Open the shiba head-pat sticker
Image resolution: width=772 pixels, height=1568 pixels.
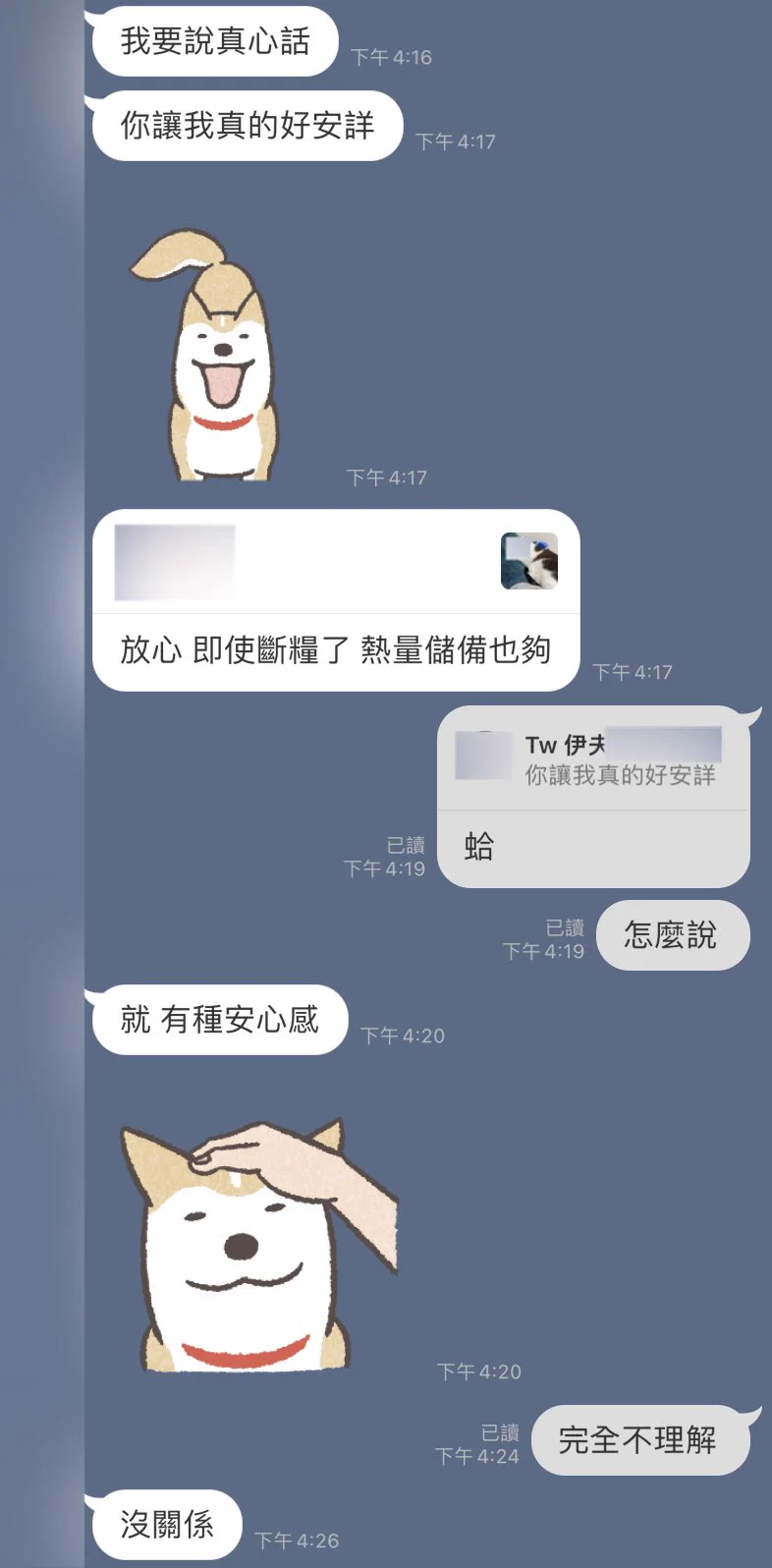258,1248
